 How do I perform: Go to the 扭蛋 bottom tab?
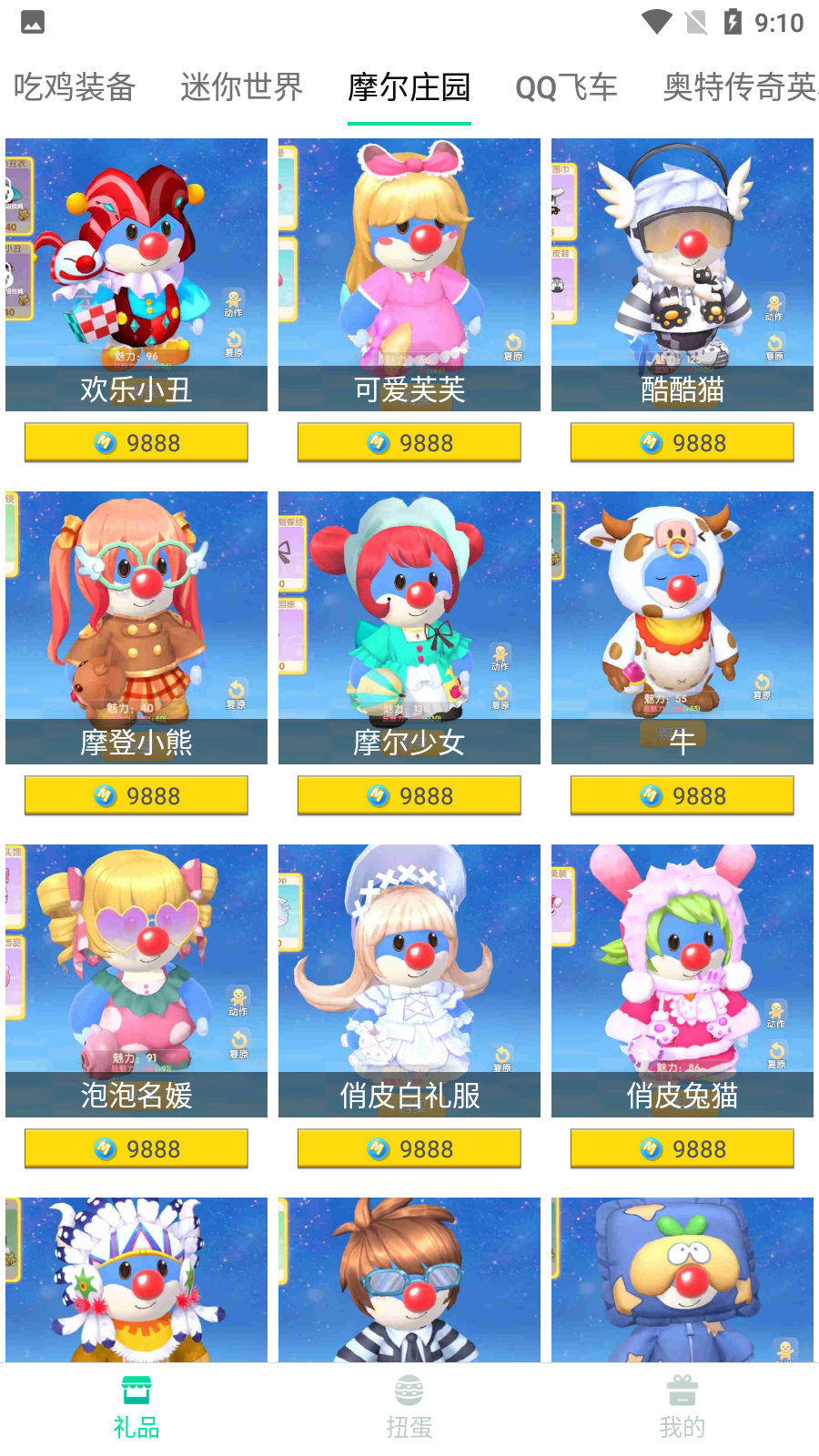409,1408
